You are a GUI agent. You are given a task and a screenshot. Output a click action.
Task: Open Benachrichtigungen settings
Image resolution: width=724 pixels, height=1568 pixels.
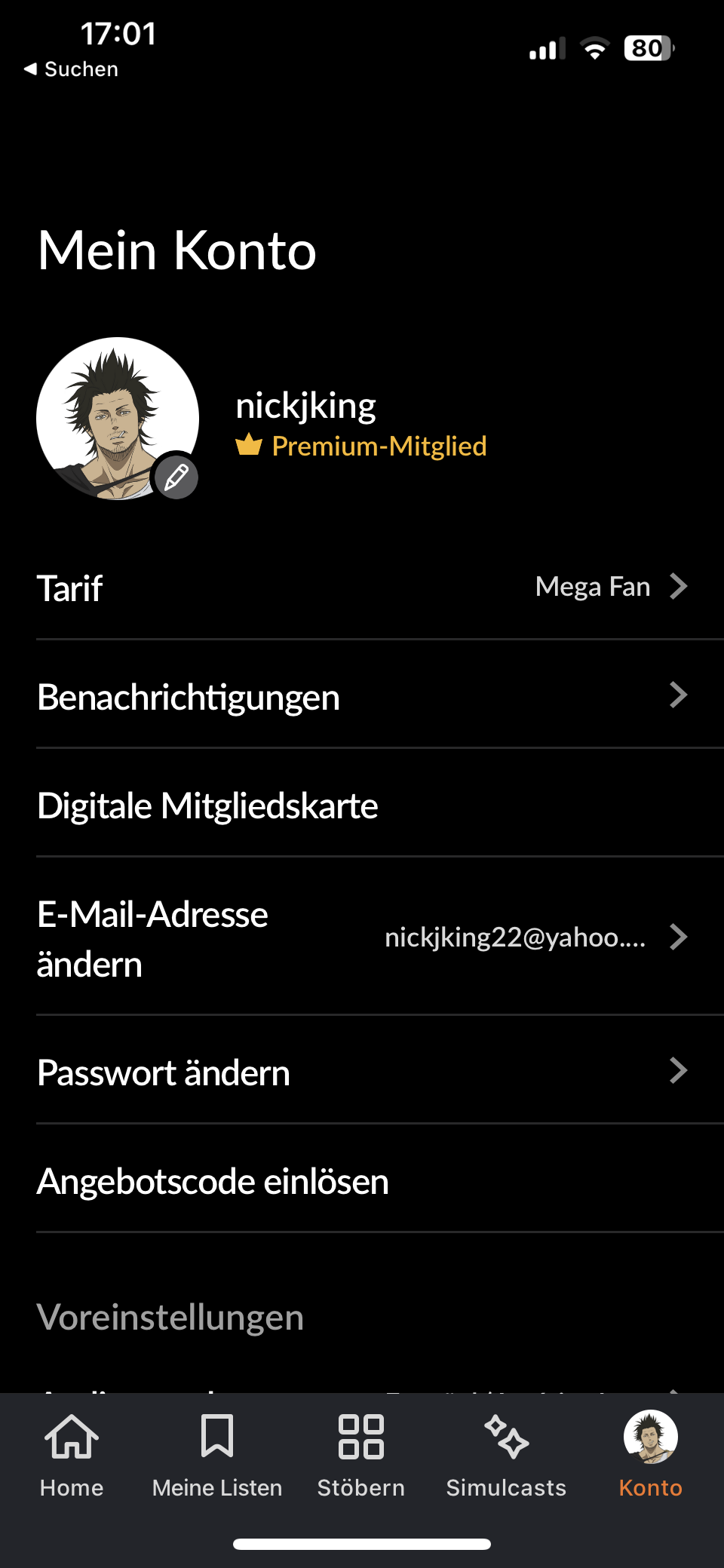pyautogui.click(x=362, y=696)
